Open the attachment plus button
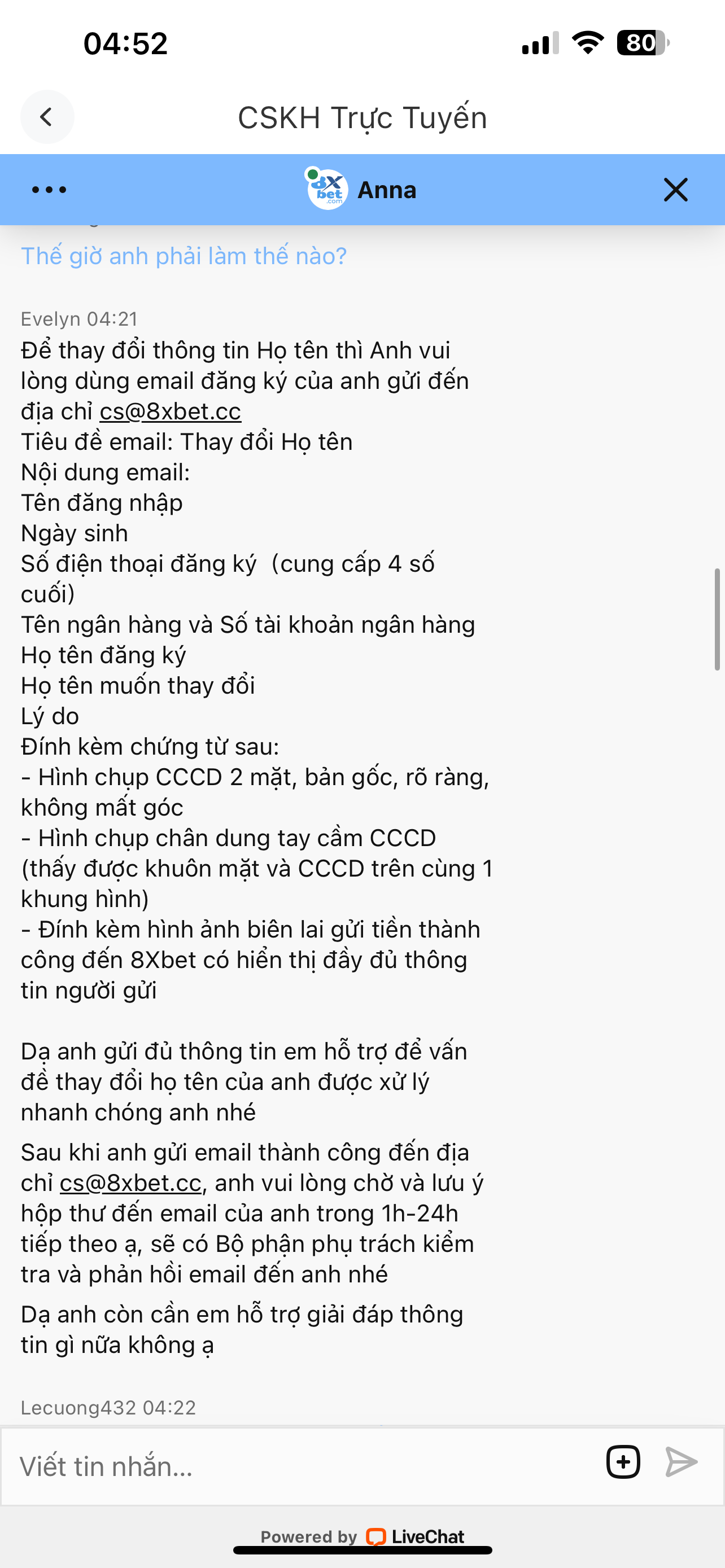The width and height of the screenshot is (725, 1568). (623, 1462)
